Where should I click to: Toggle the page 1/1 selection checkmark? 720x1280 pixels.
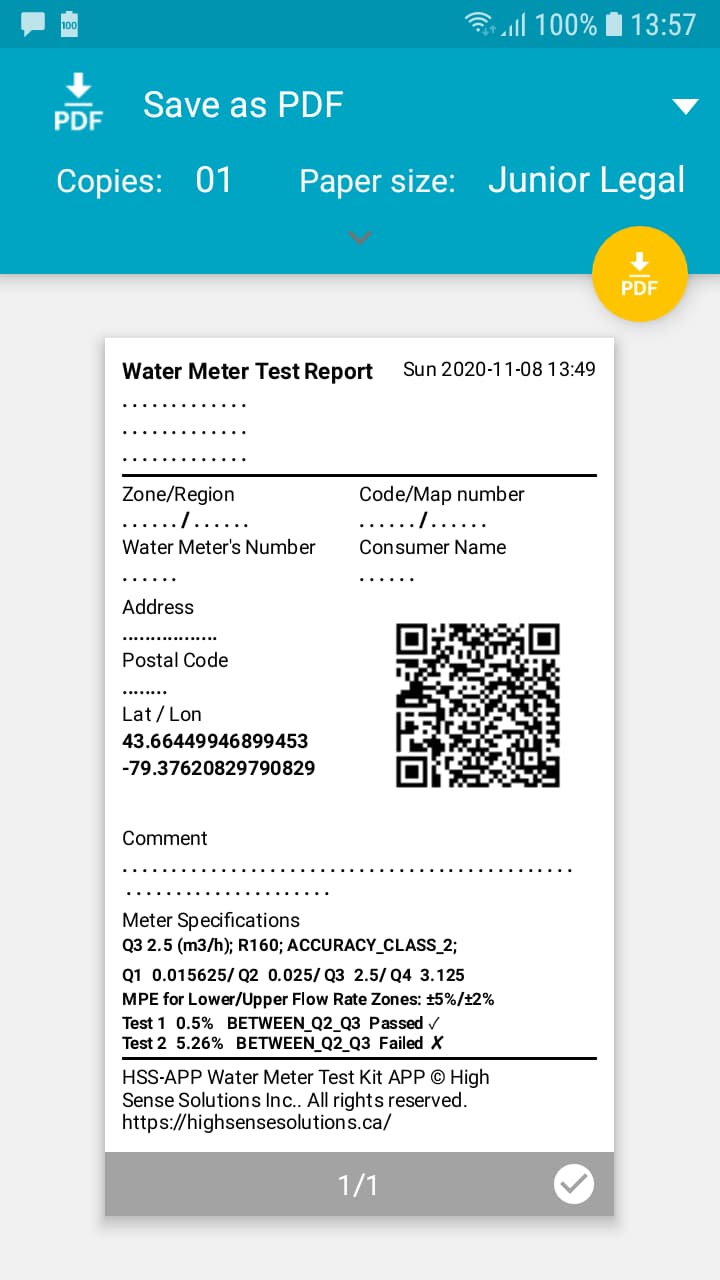573,1185
